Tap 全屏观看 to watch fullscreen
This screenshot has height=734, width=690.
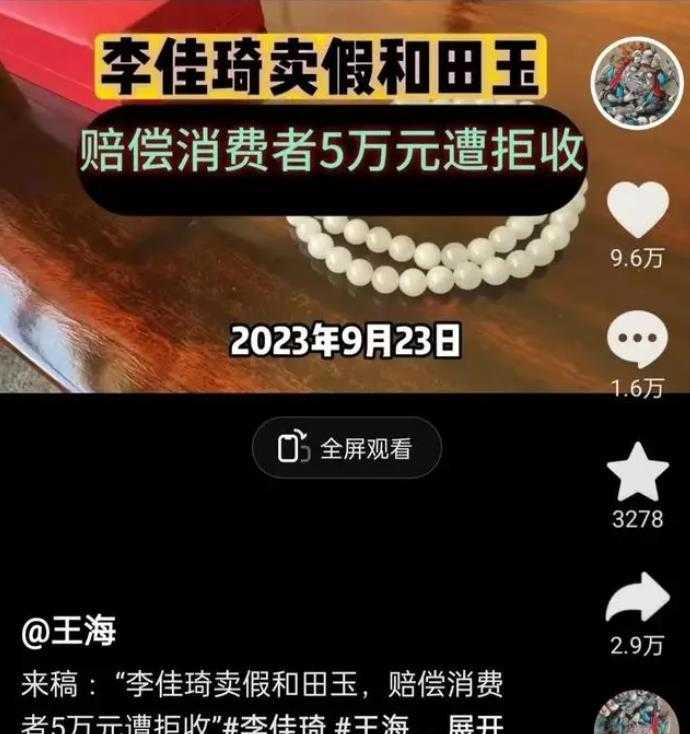[346, 449]
